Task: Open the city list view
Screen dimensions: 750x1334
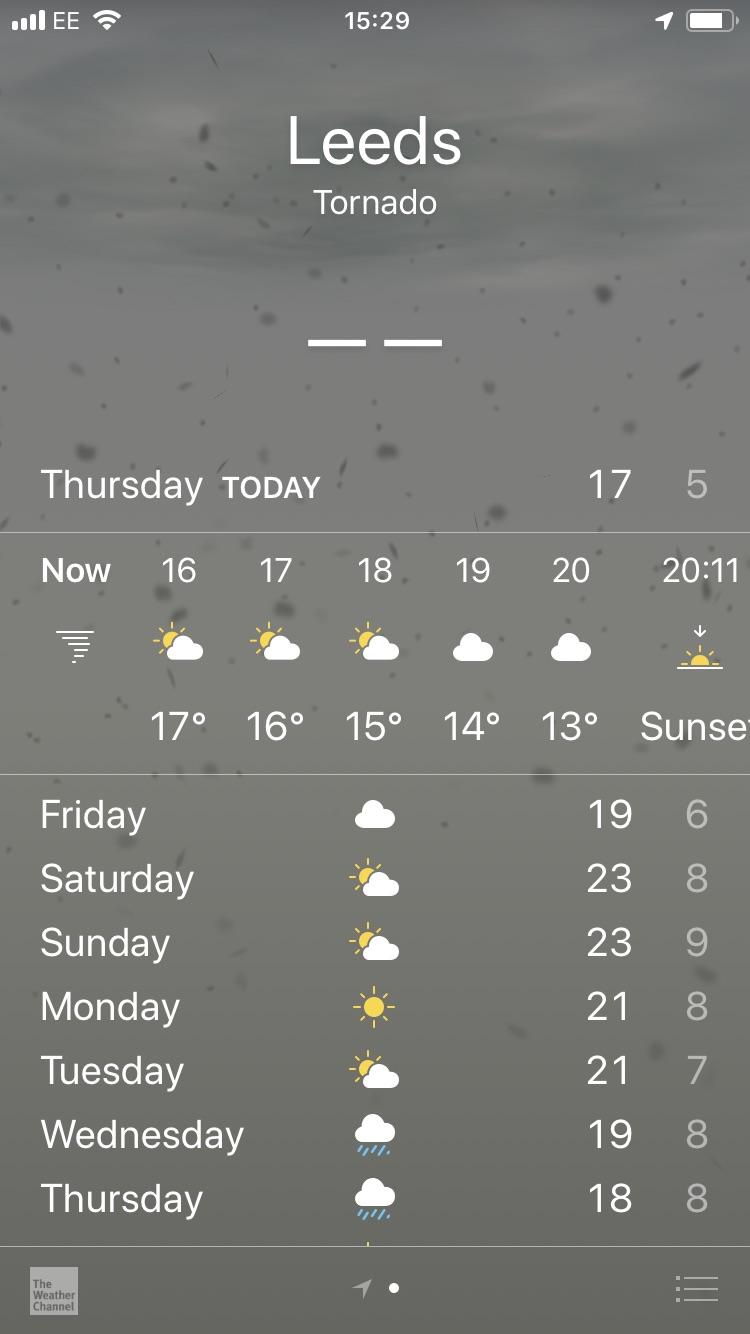Action: pos(697,1289)
